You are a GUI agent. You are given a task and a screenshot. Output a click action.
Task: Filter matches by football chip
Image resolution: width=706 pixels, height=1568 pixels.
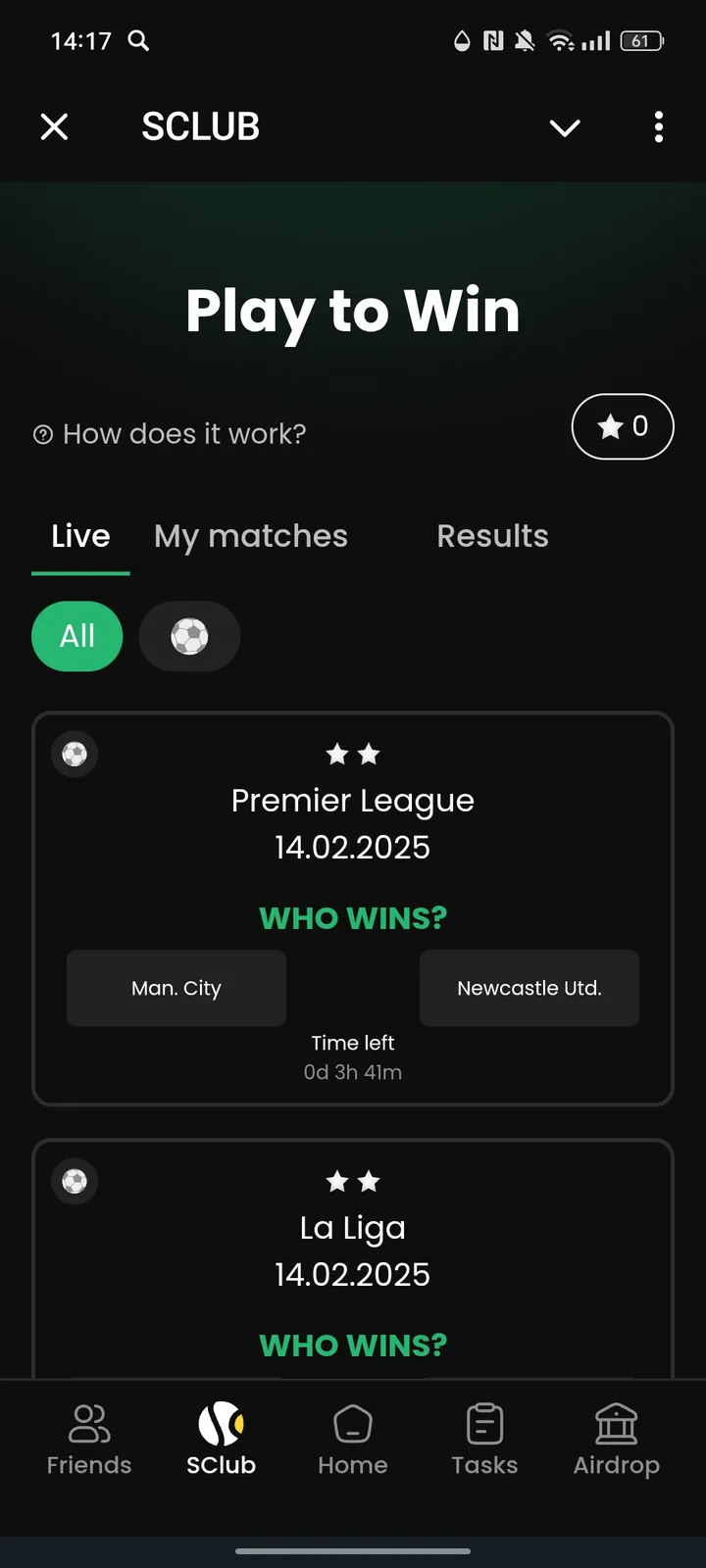189,636
